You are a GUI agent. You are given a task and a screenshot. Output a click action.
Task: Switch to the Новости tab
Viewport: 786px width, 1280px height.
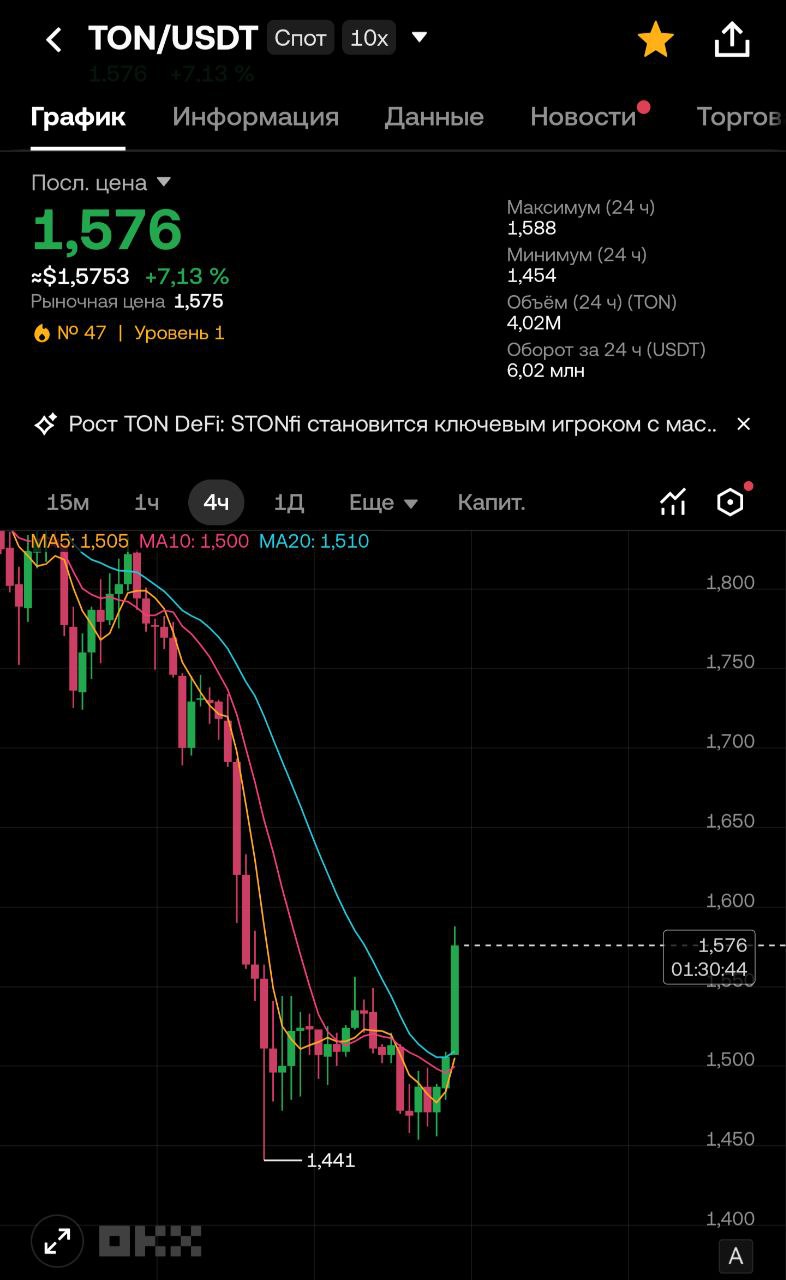pyautogui.click(x=583, y=117)
